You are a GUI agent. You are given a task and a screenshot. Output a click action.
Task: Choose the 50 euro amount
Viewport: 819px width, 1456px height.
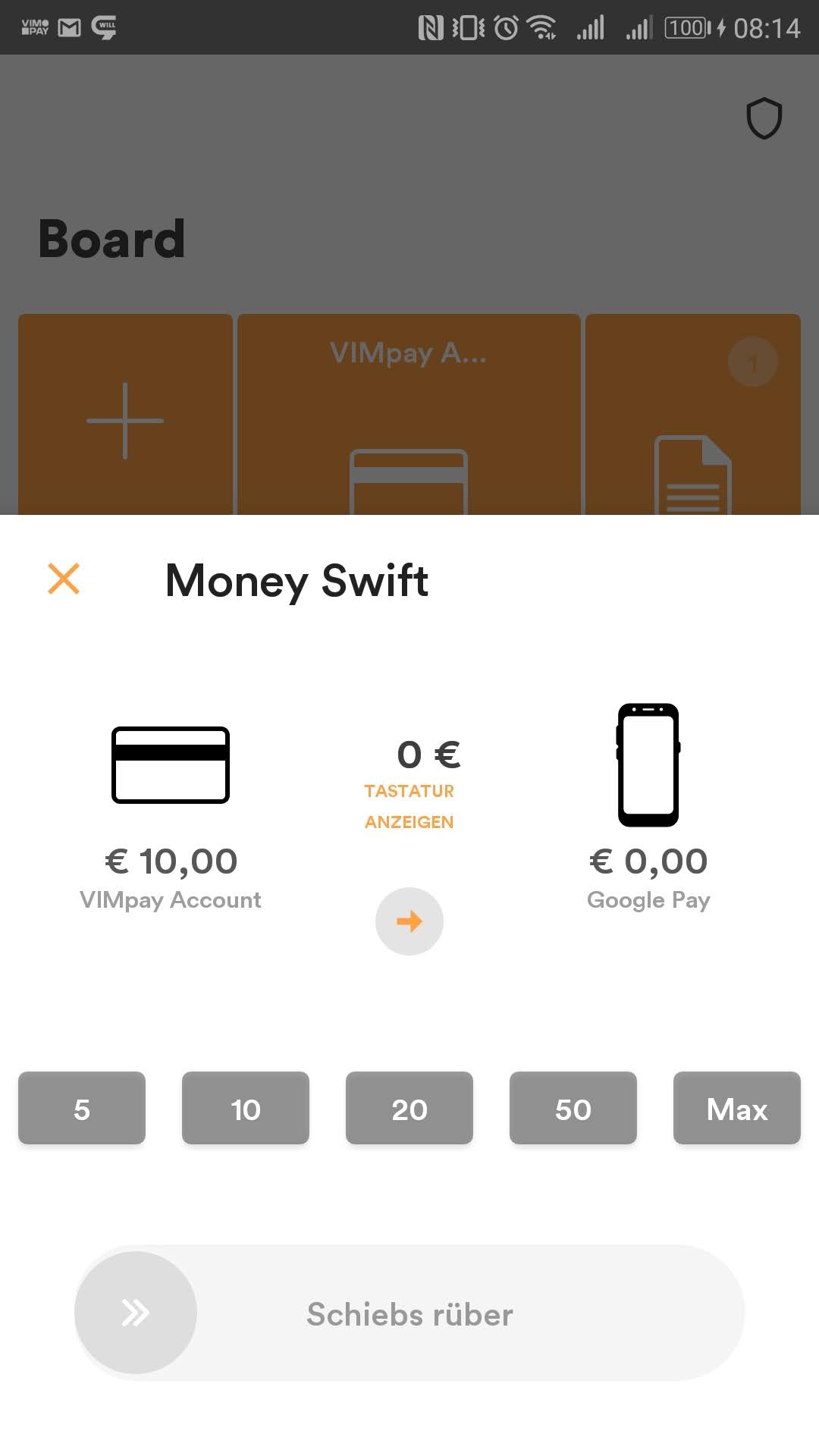(x=573, y=1108)
